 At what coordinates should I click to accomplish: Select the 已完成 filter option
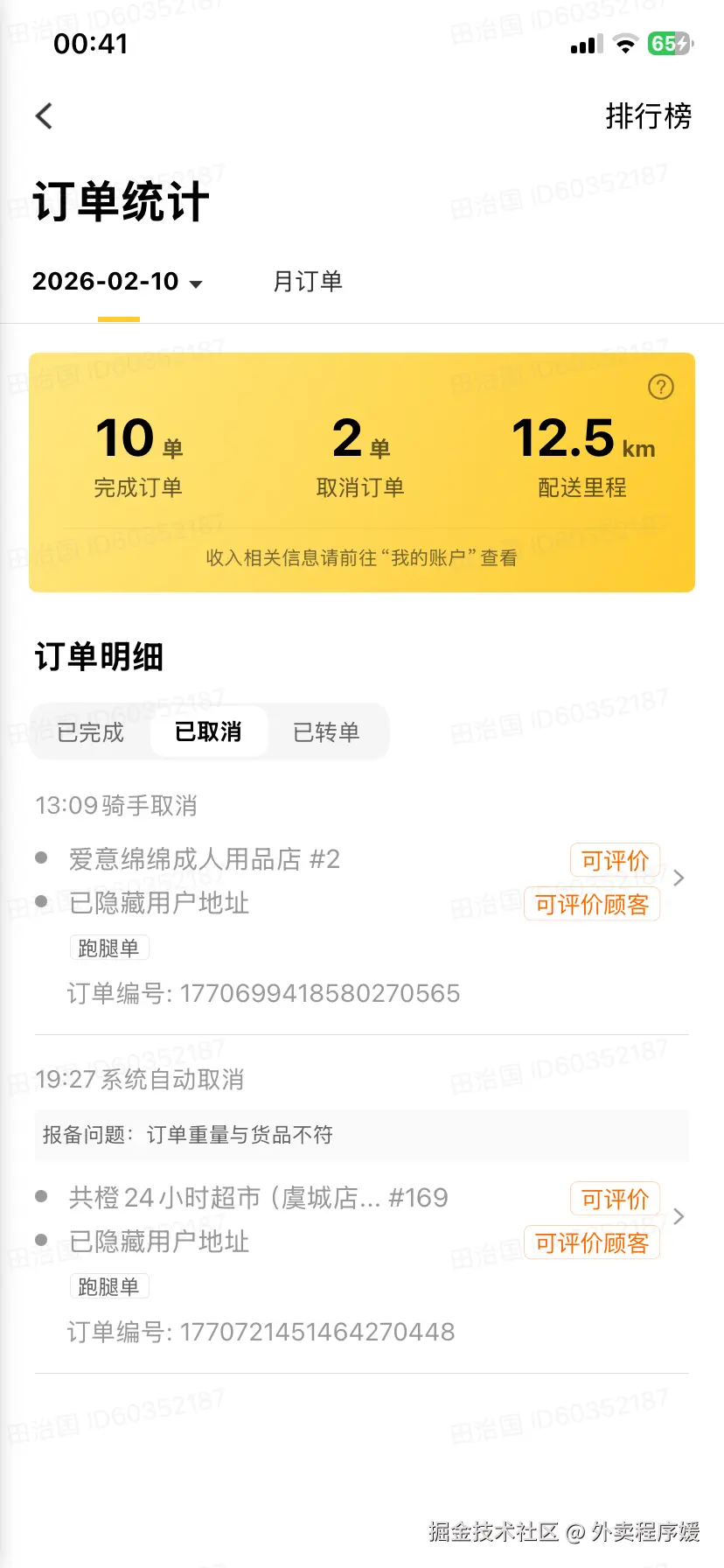click(x=90, y=731)
